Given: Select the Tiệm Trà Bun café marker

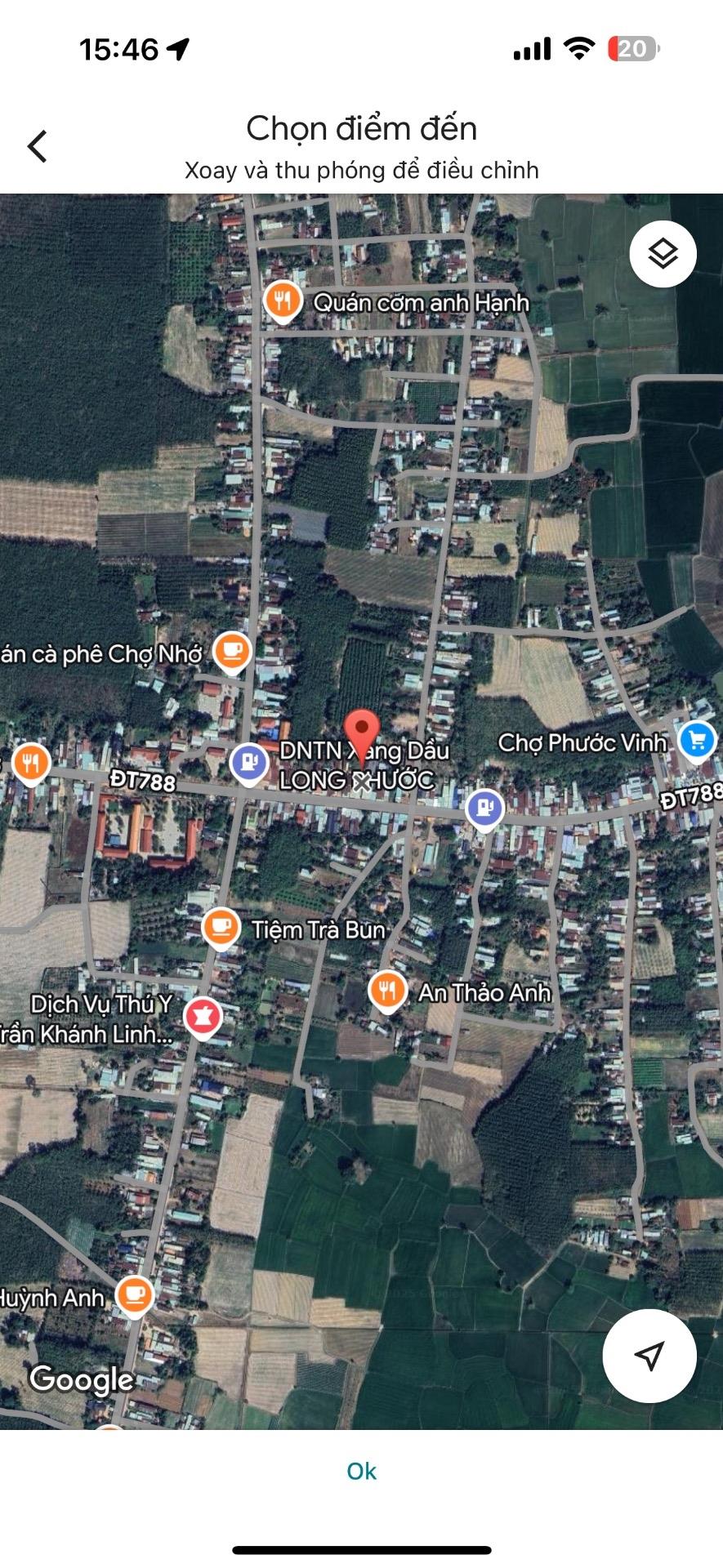Looking at the screenshot, I should pyautogui.click(x=221, y=927).
